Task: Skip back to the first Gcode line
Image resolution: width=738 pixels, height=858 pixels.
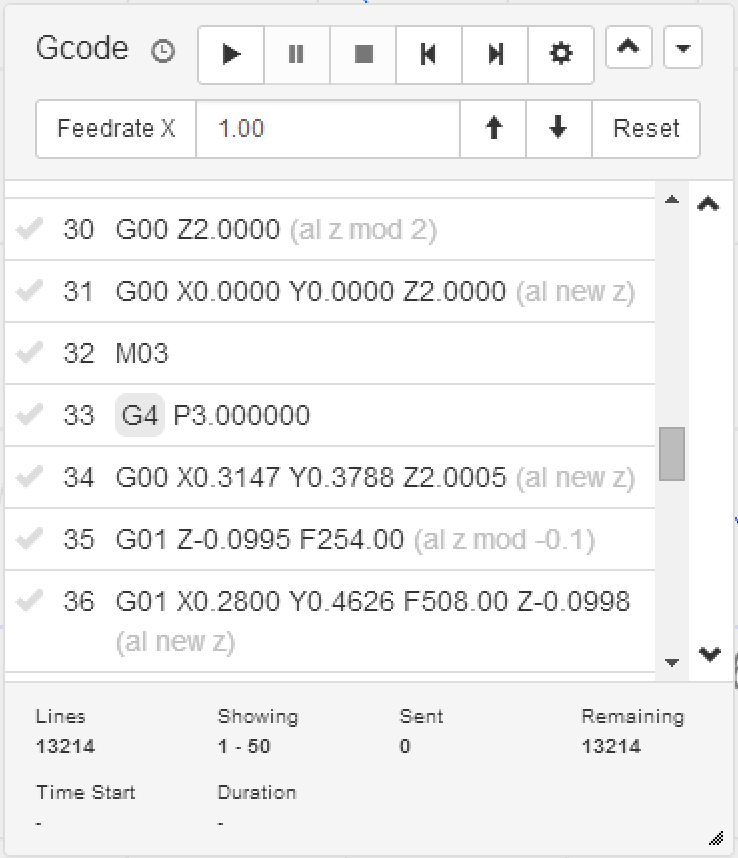Action: (428, 55)
